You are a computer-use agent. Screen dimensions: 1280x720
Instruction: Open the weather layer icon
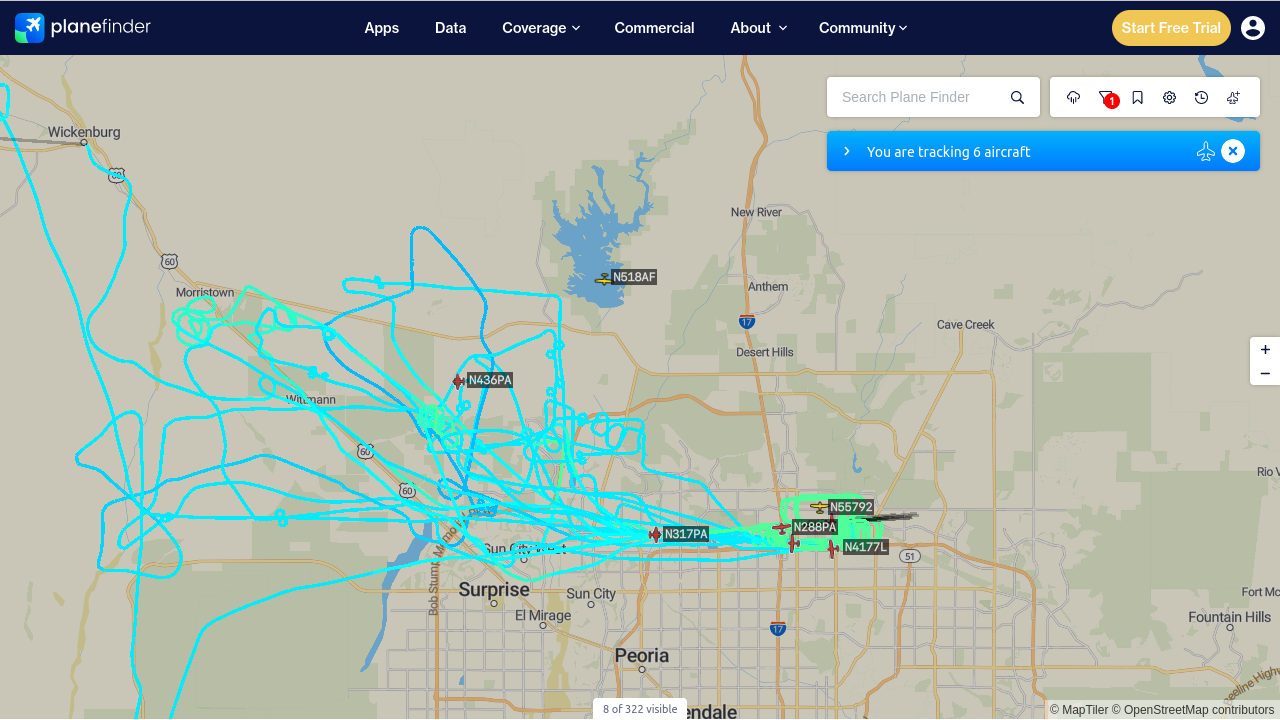point(1074,97)
